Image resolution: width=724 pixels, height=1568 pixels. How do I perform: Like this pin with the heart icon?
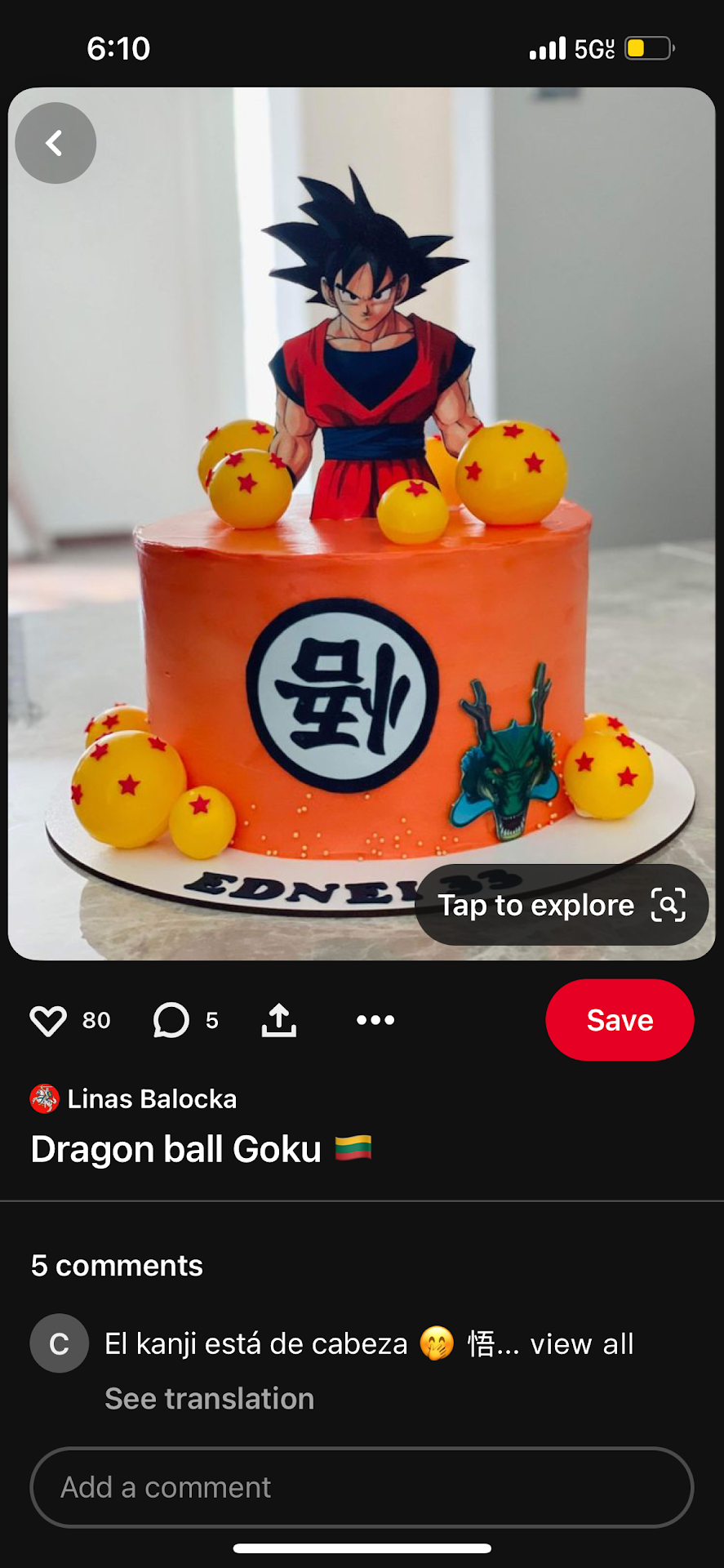tap(48, 1020)
